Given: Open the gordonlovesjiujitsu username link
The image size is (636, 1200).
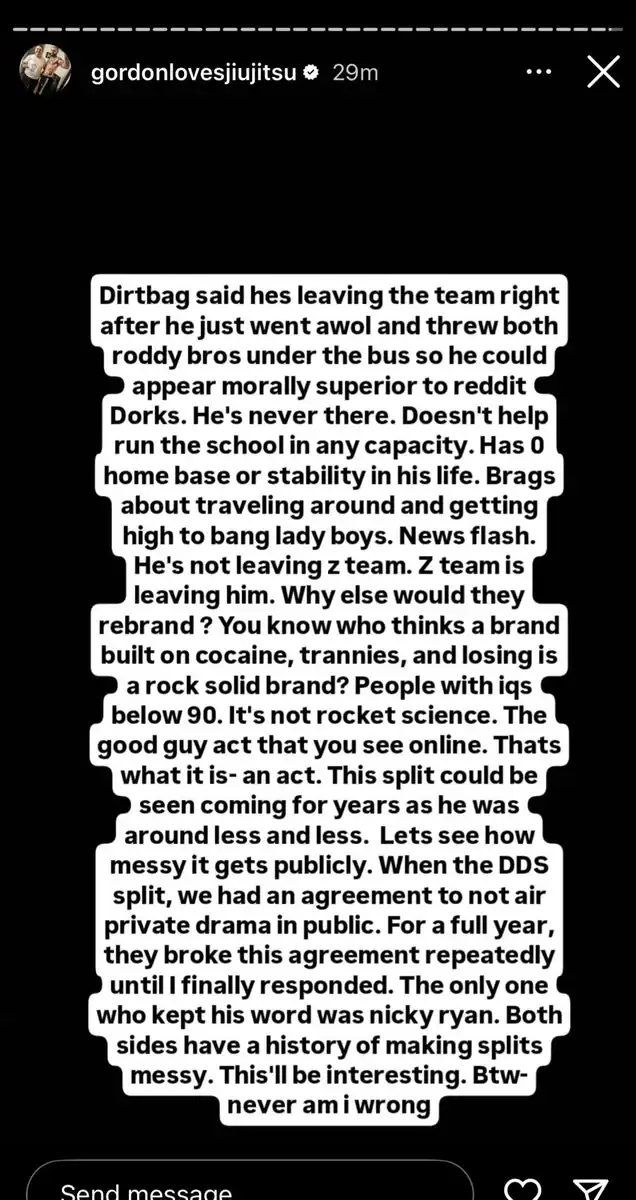Looking at the screenshot, I should point(194,73).
